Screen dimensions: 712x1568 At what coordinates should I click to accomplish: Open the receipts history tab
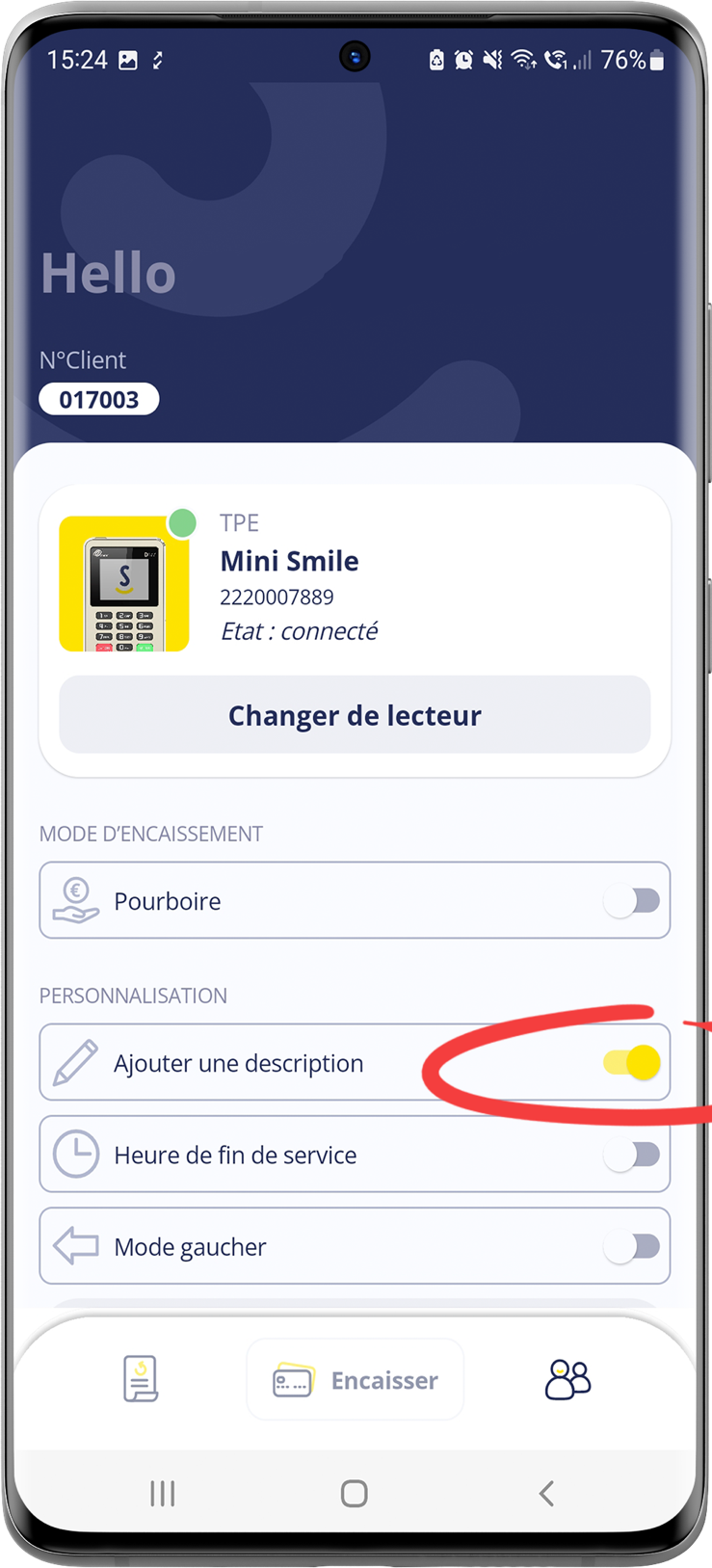[x=141, y=1379]
